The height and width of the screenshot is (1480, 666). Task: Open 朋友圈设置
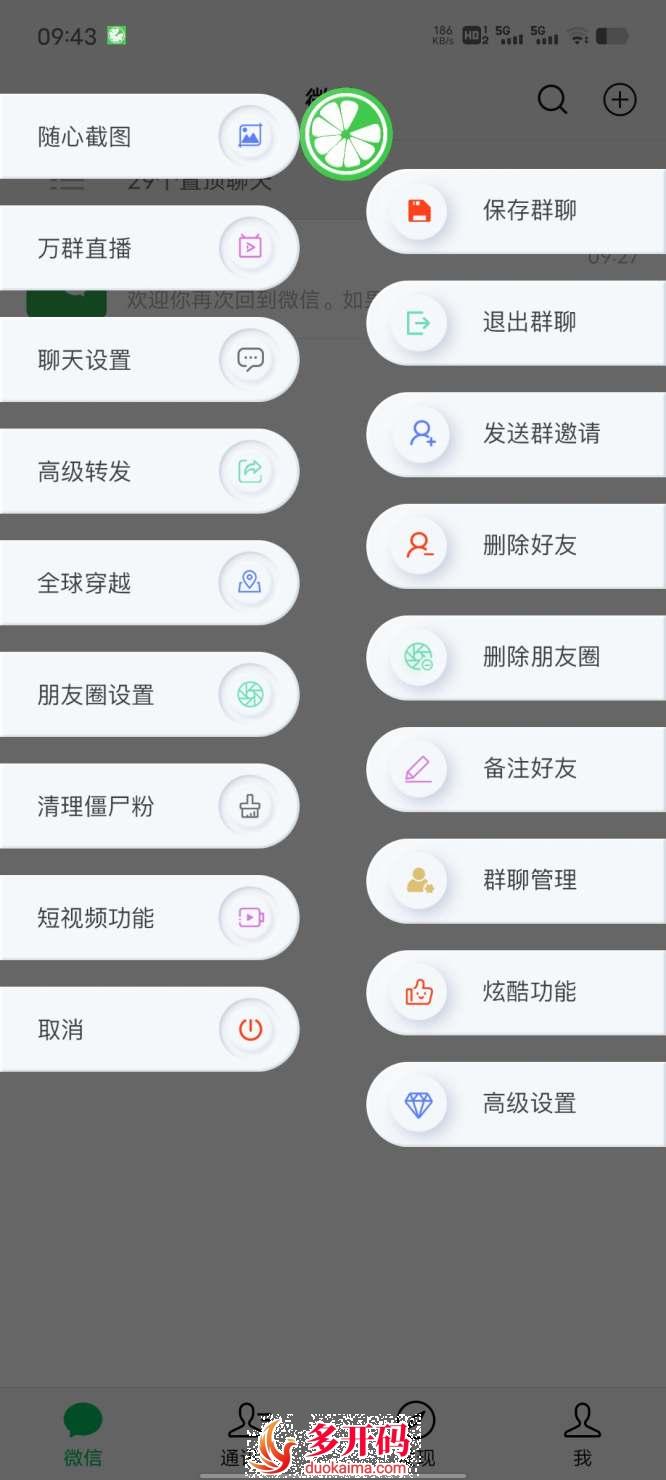[140, 695]
